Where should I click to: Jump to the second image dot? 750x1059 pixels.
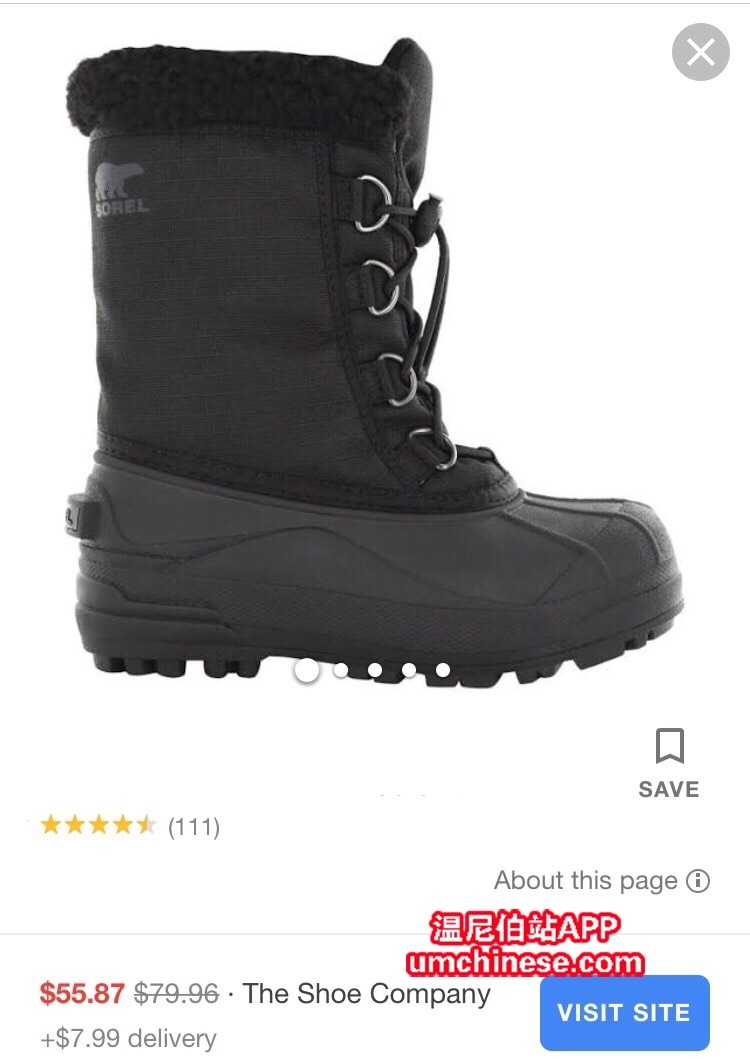click(341, 670)
